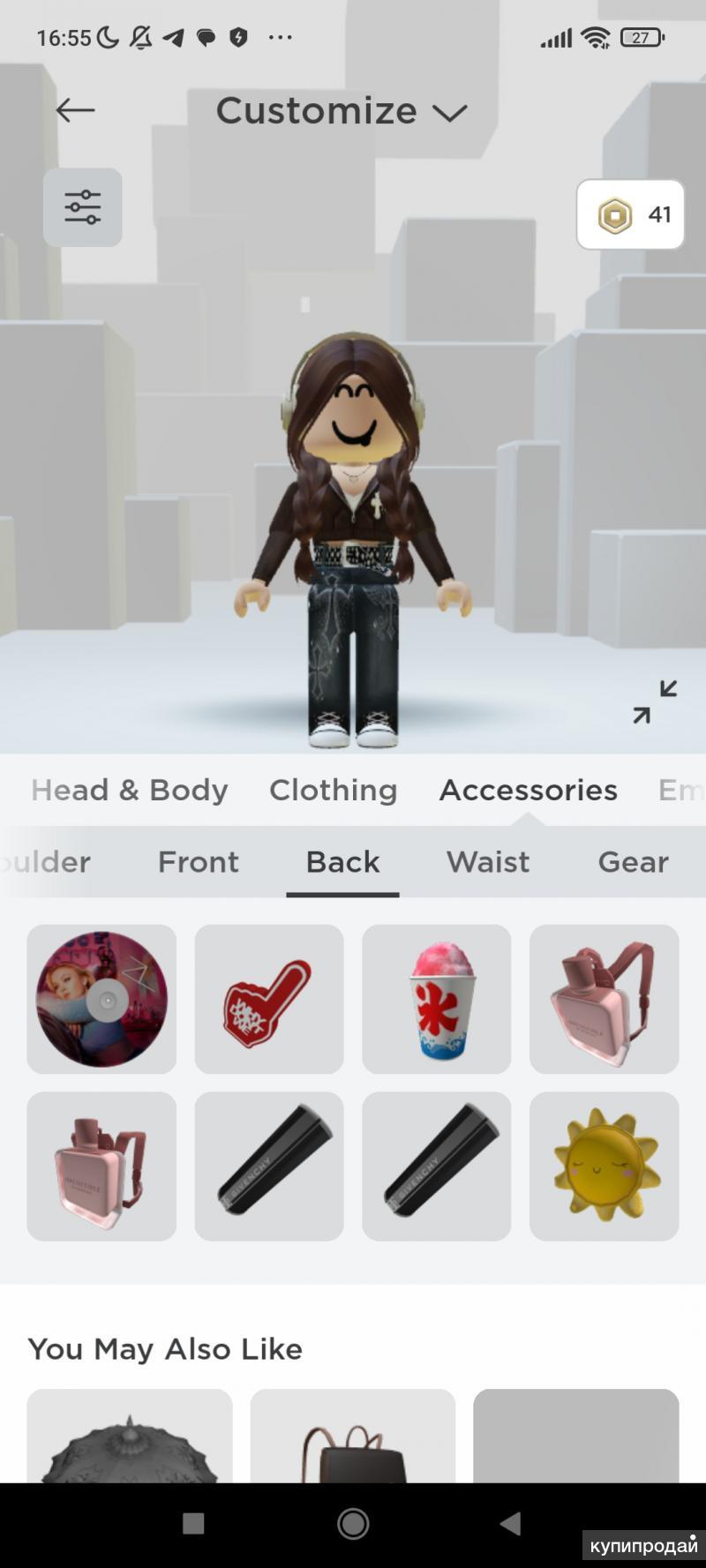Collapse the avatar preview view
This screenshot has height=1568, width=706.
tap(655, 701)
